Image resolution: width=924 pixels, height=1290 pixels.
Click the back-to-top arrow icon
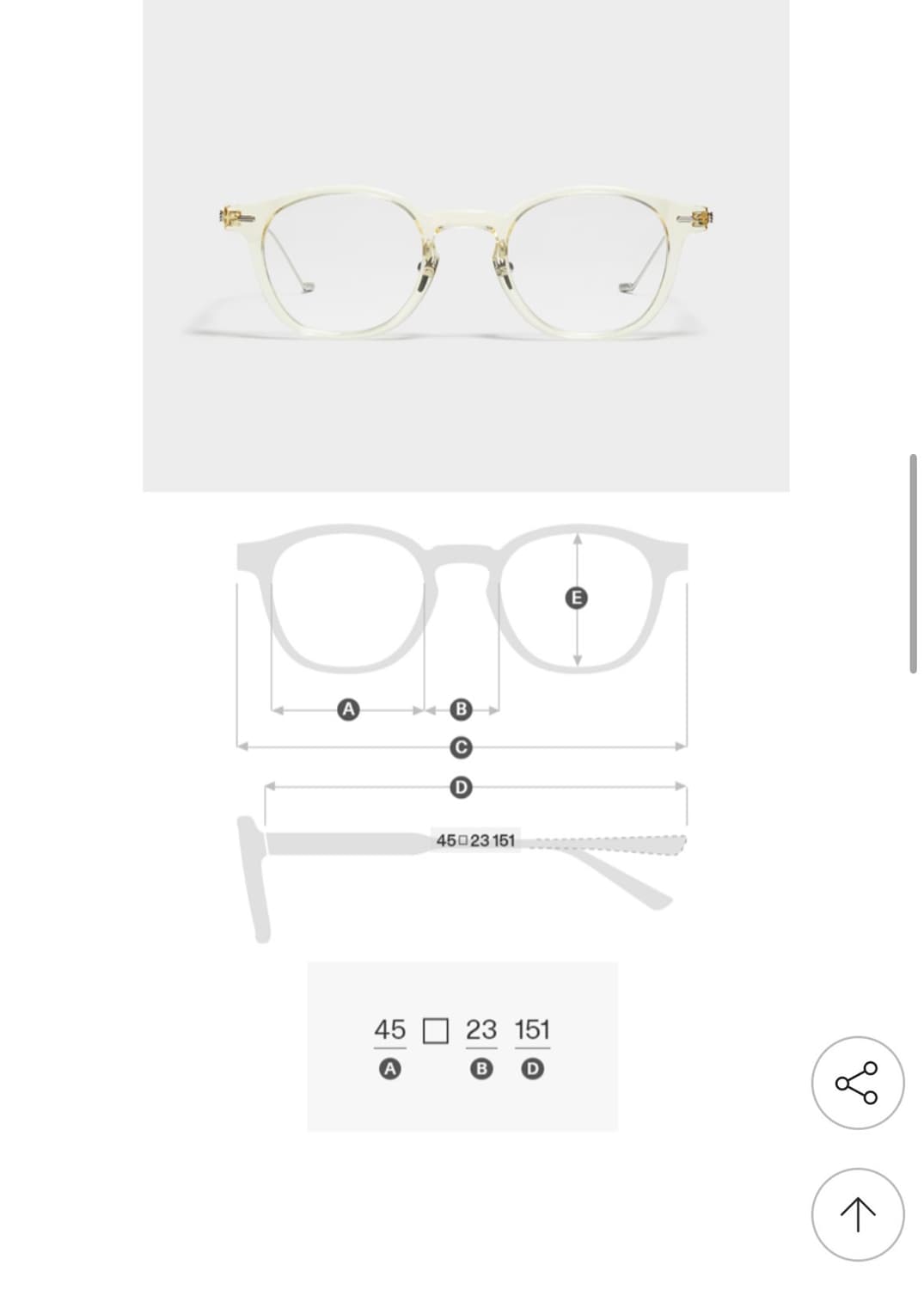click(857, 1213)
